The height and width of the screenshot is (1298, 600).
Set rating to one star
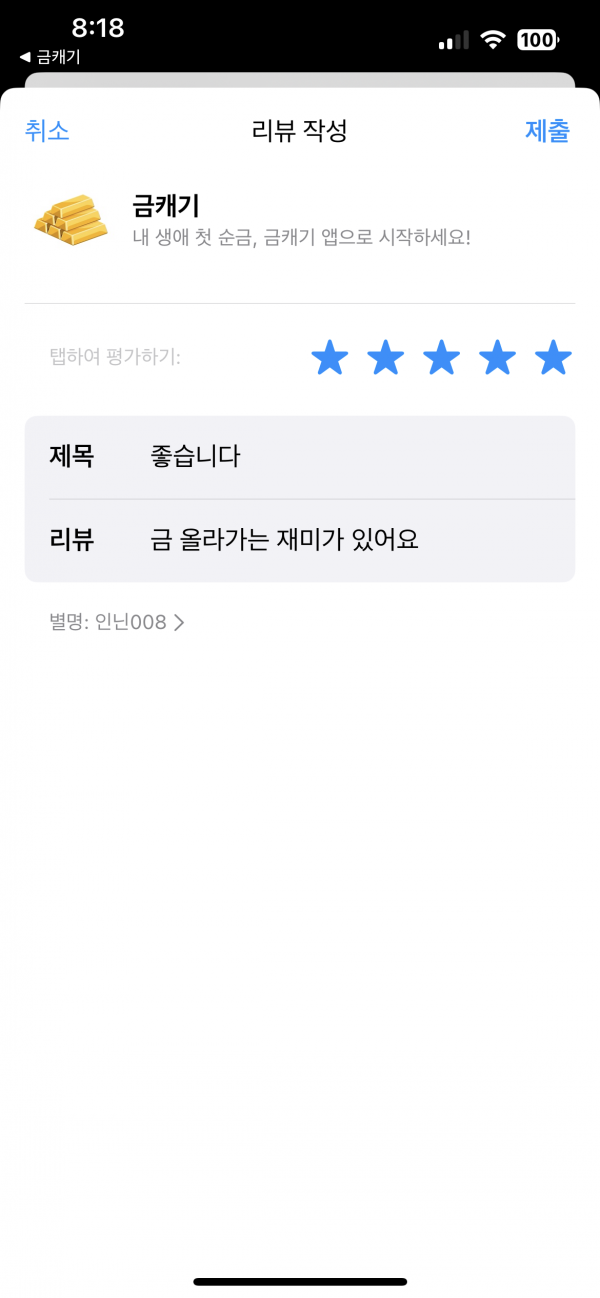pyautogui.click(x=329, y=357)
